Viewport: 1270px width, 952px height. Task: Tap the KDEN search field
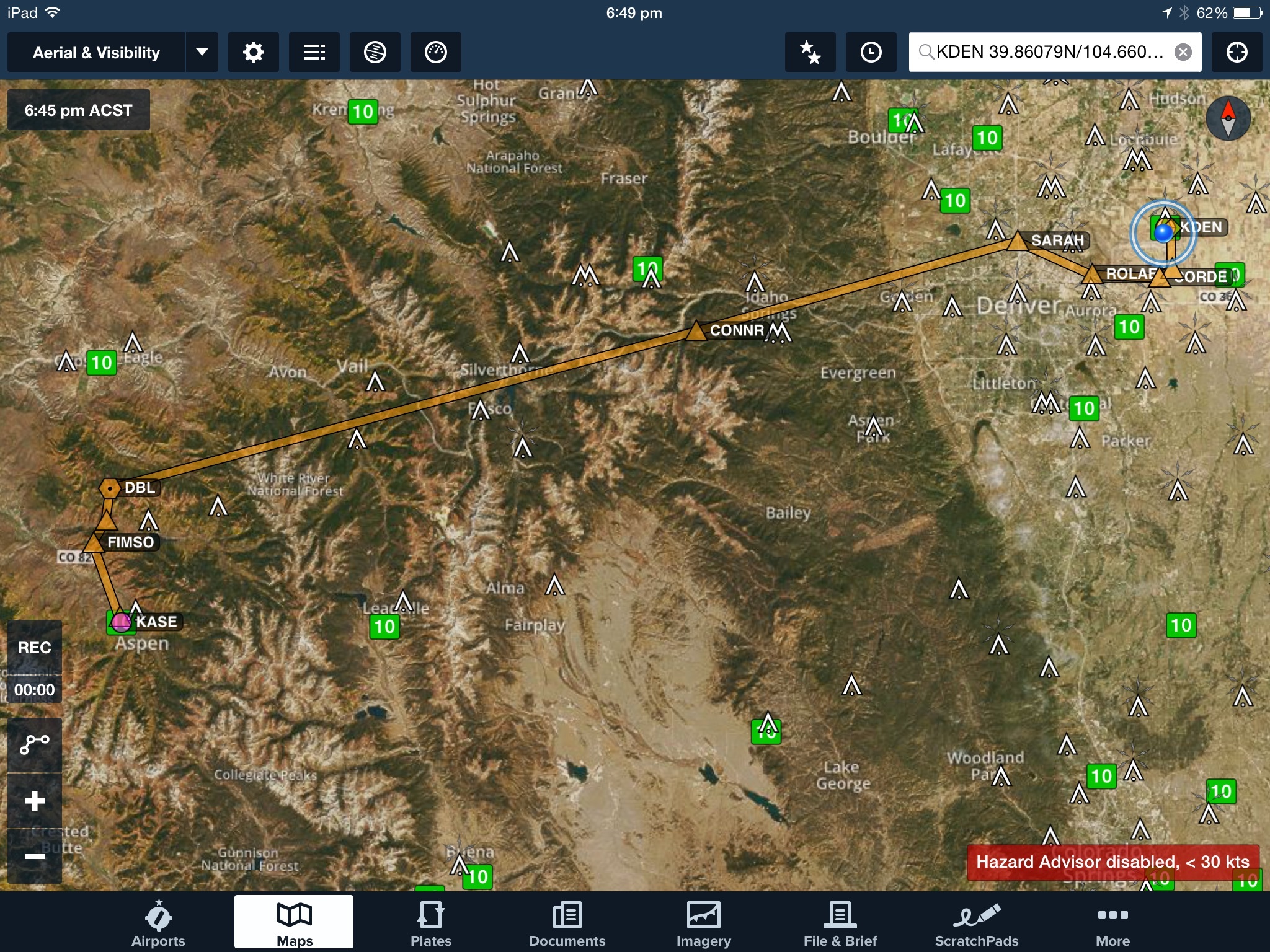point(1048,53)
